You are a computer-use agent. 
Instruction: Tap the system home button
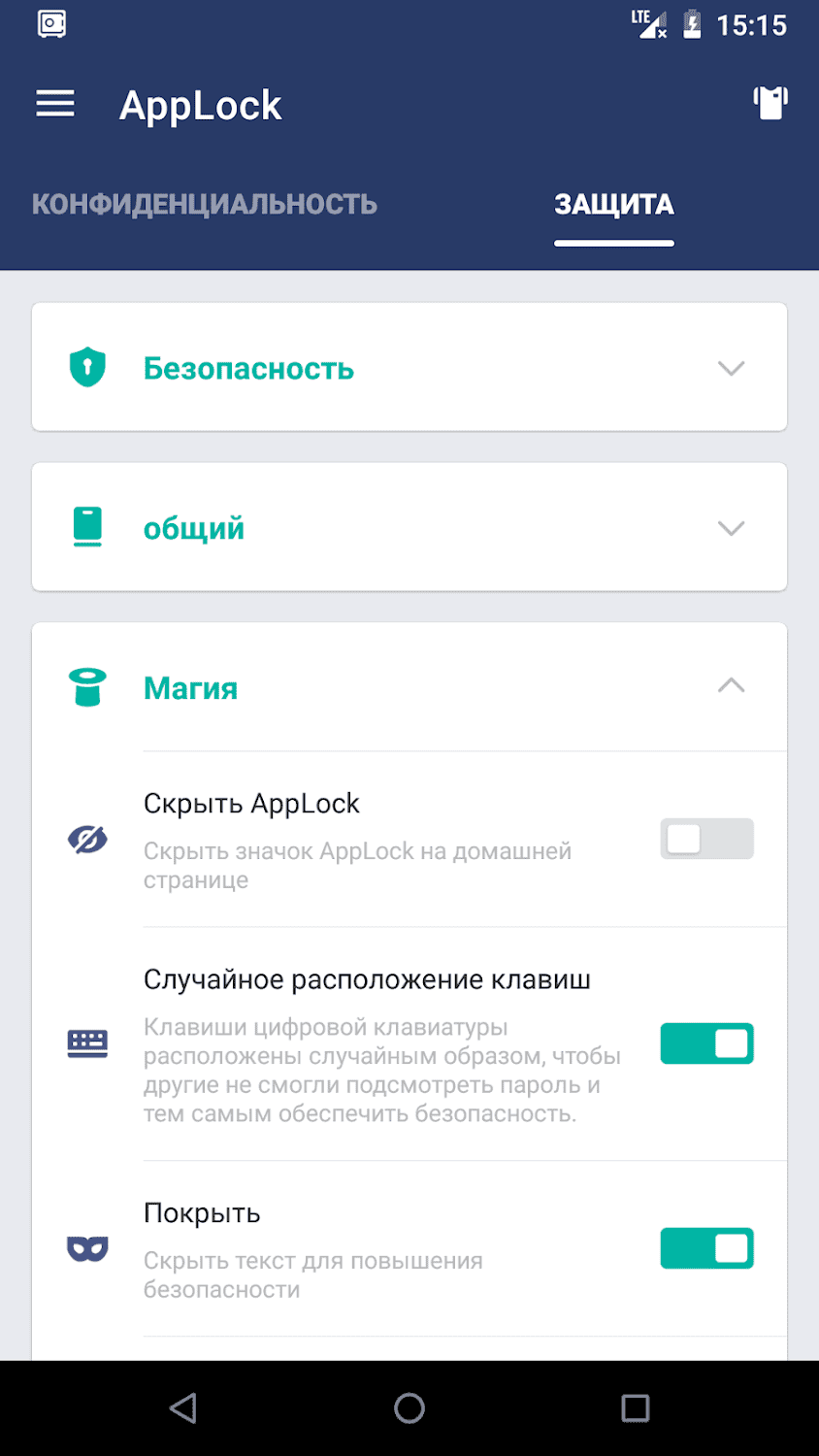(x=409, y=1407)
